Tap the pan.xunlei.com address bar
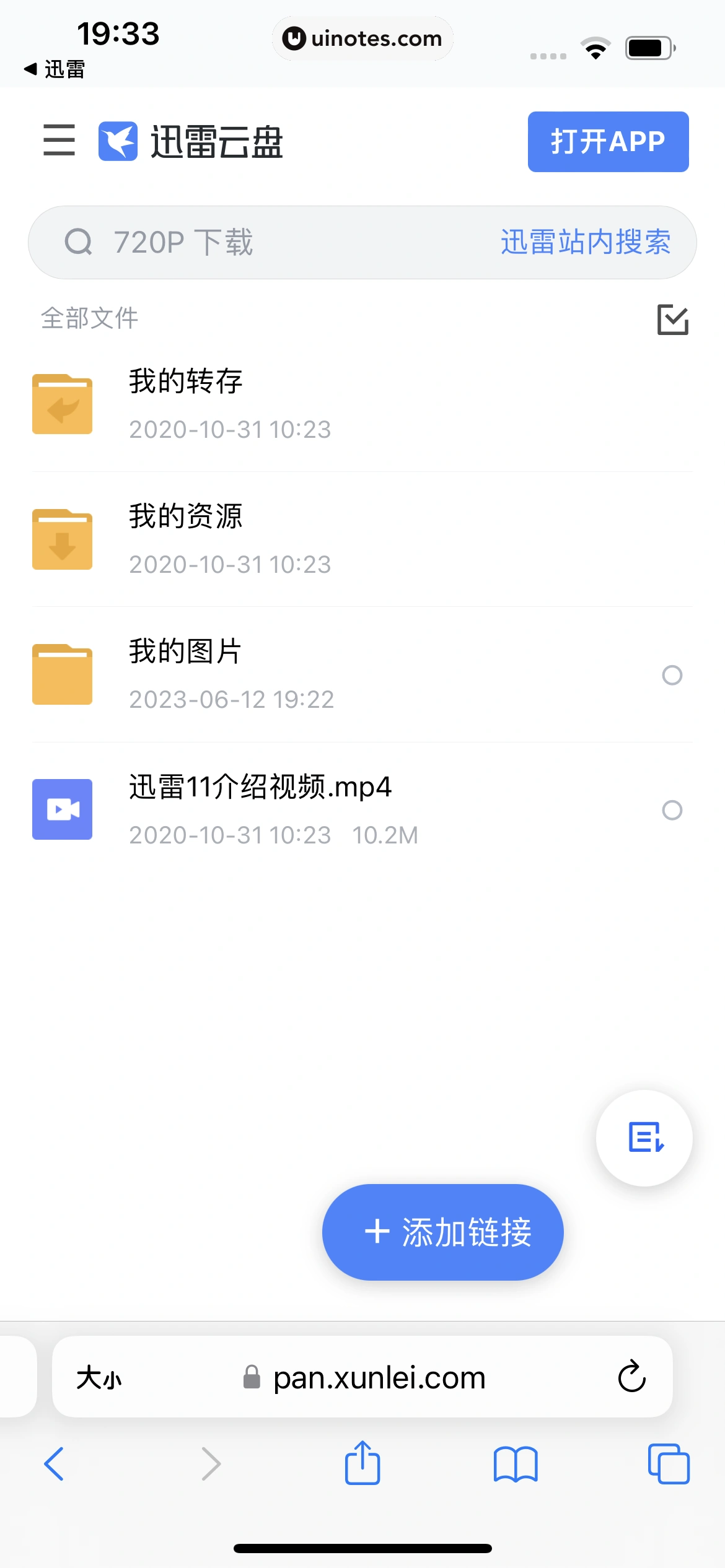This screenshot has height=1568, width=725. tap(379, 1377)
